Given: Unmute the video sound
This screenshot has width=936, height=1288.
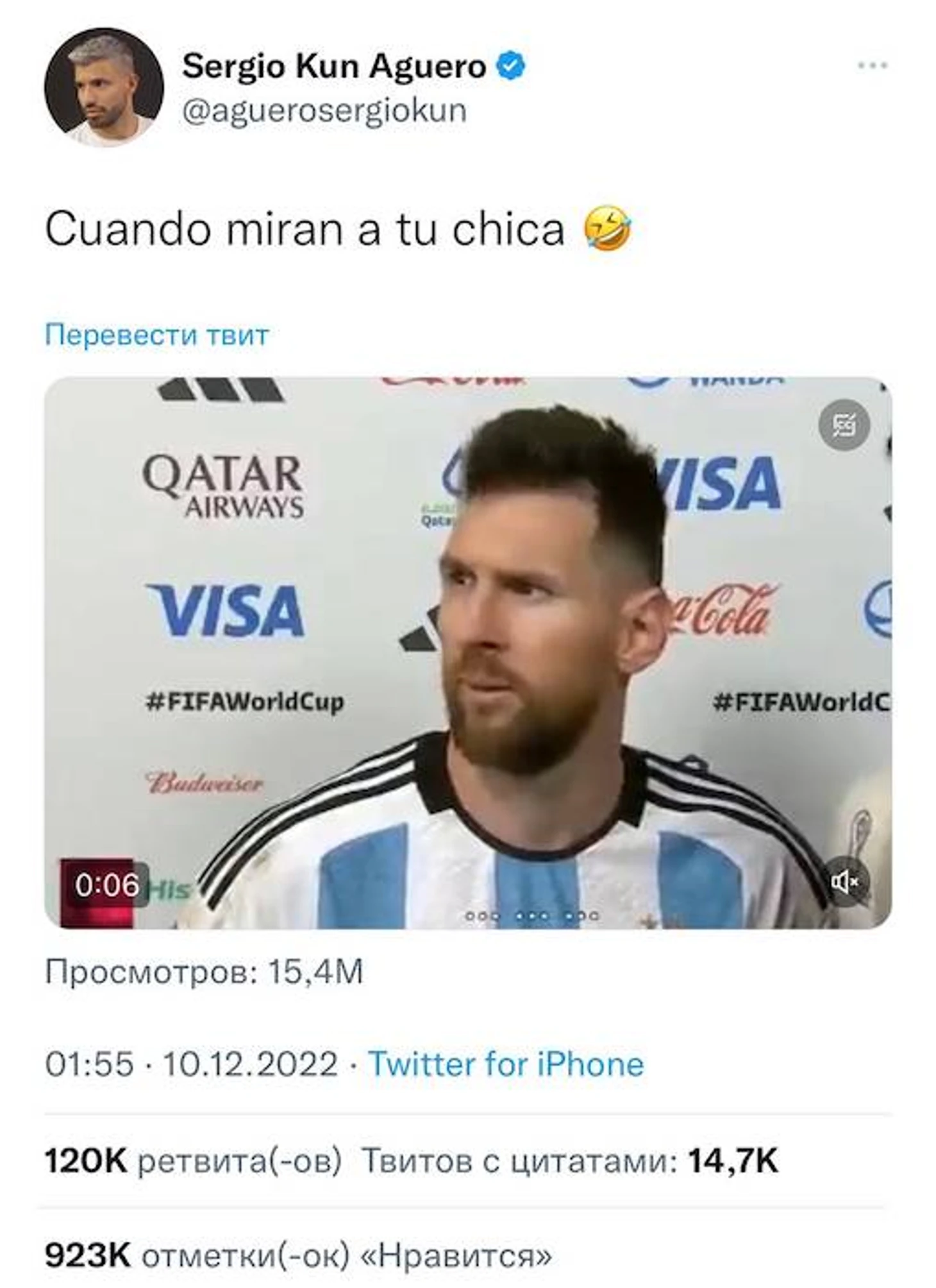Looking at the screenshot, I should 846,882.
